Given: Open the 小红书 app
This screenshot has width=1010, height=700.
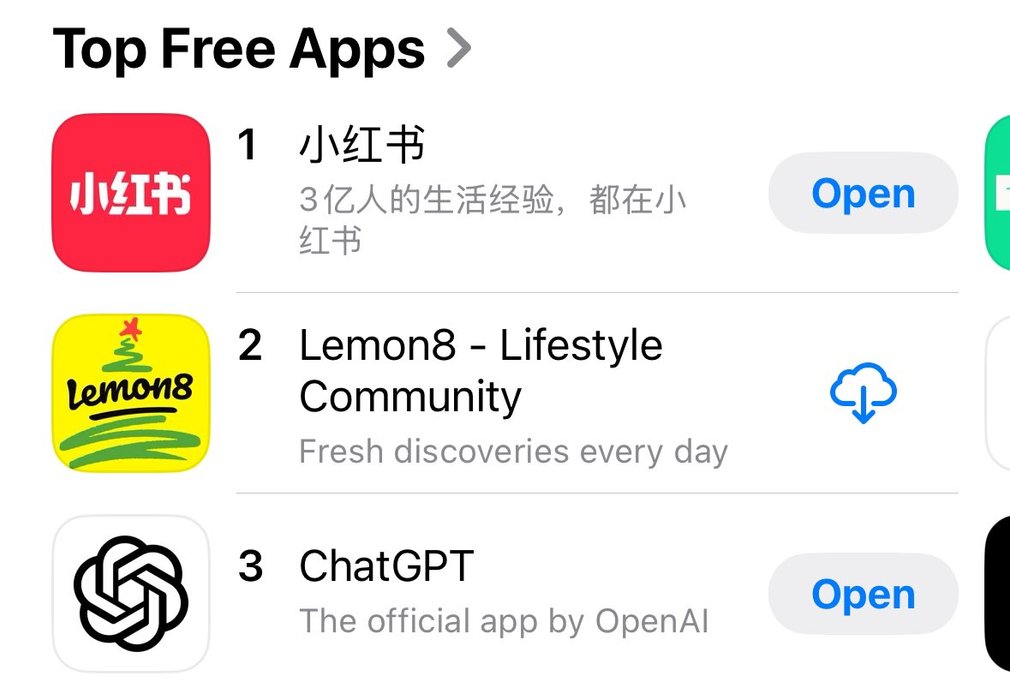Looking at the screenshot, I should (x=862, y=193).
